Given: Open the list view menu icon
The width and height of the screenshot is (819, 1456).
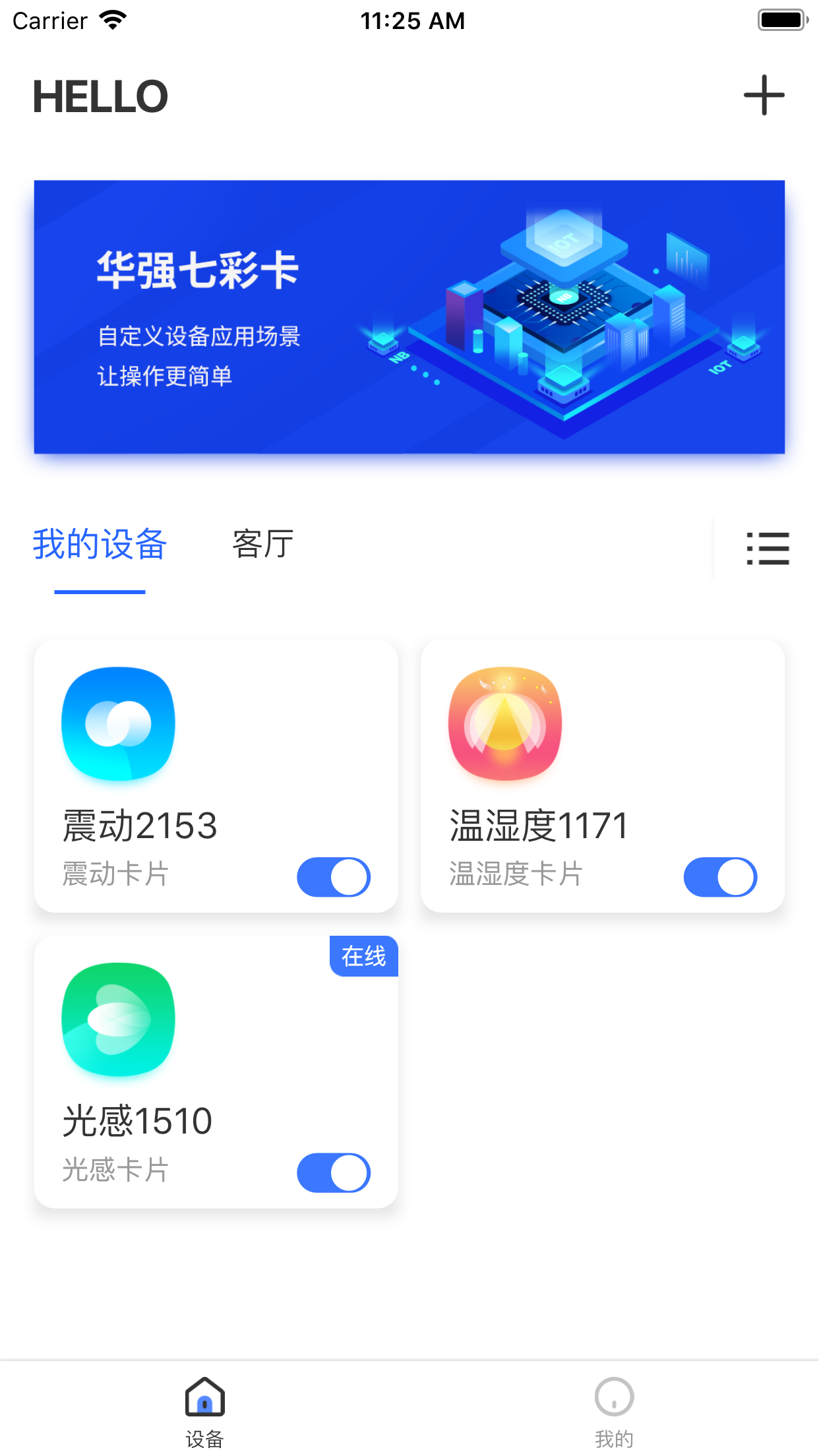Looking at the screenshot, I should click(x=768, y=549).
